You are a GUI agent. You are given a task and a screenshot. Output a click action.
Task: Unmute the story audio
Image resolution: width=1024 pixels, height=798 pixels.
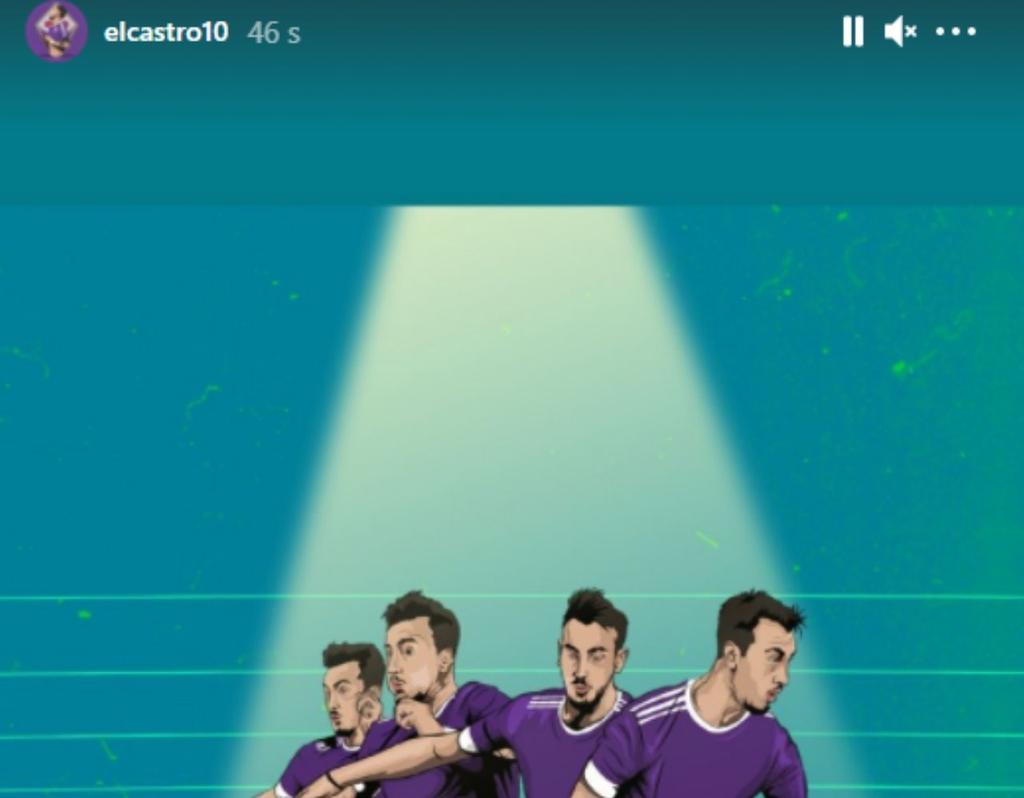tap(900, 32)
